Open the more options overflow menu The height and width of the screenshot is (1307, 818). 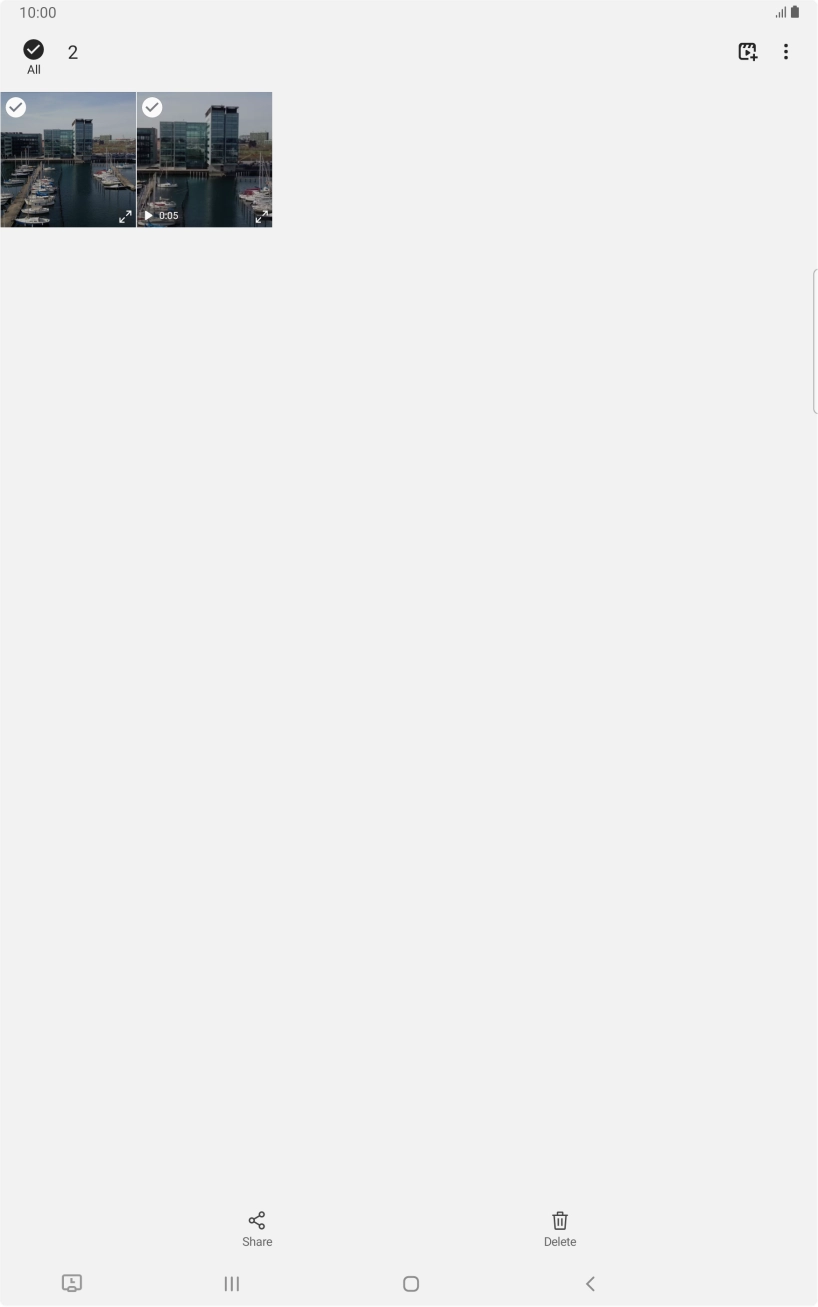786,52
